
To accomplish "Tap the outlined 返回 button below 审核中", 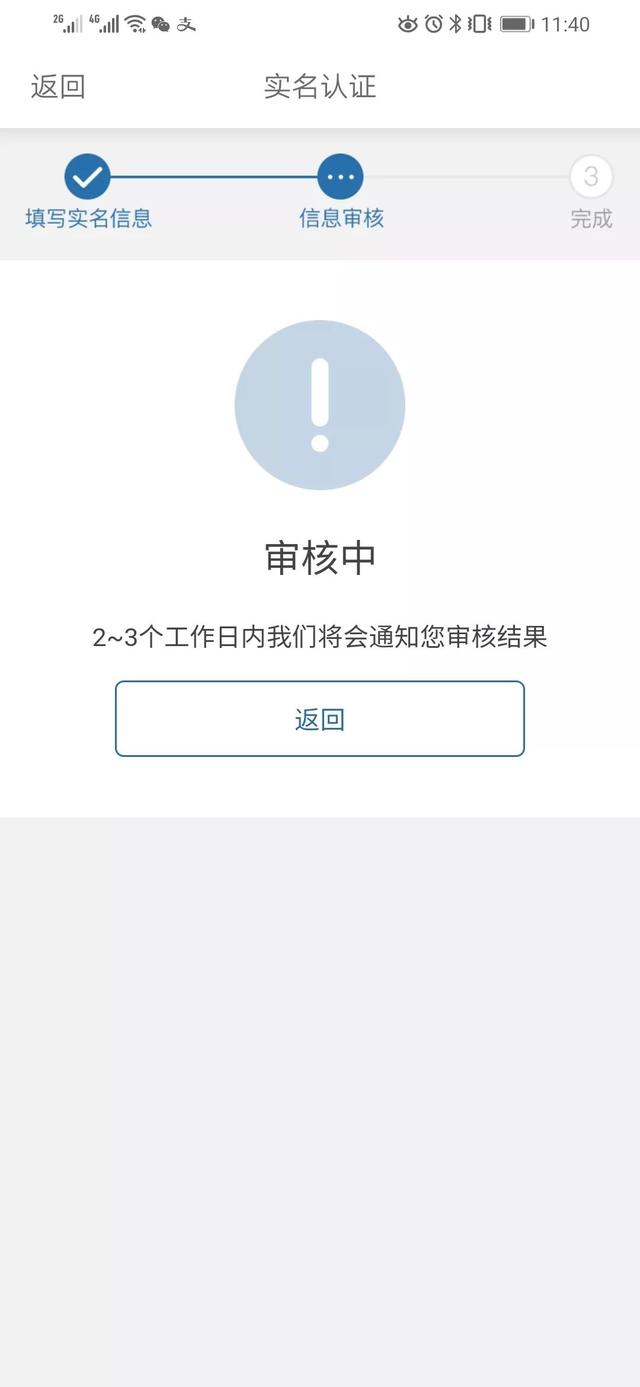I will (x=320, y=719).
